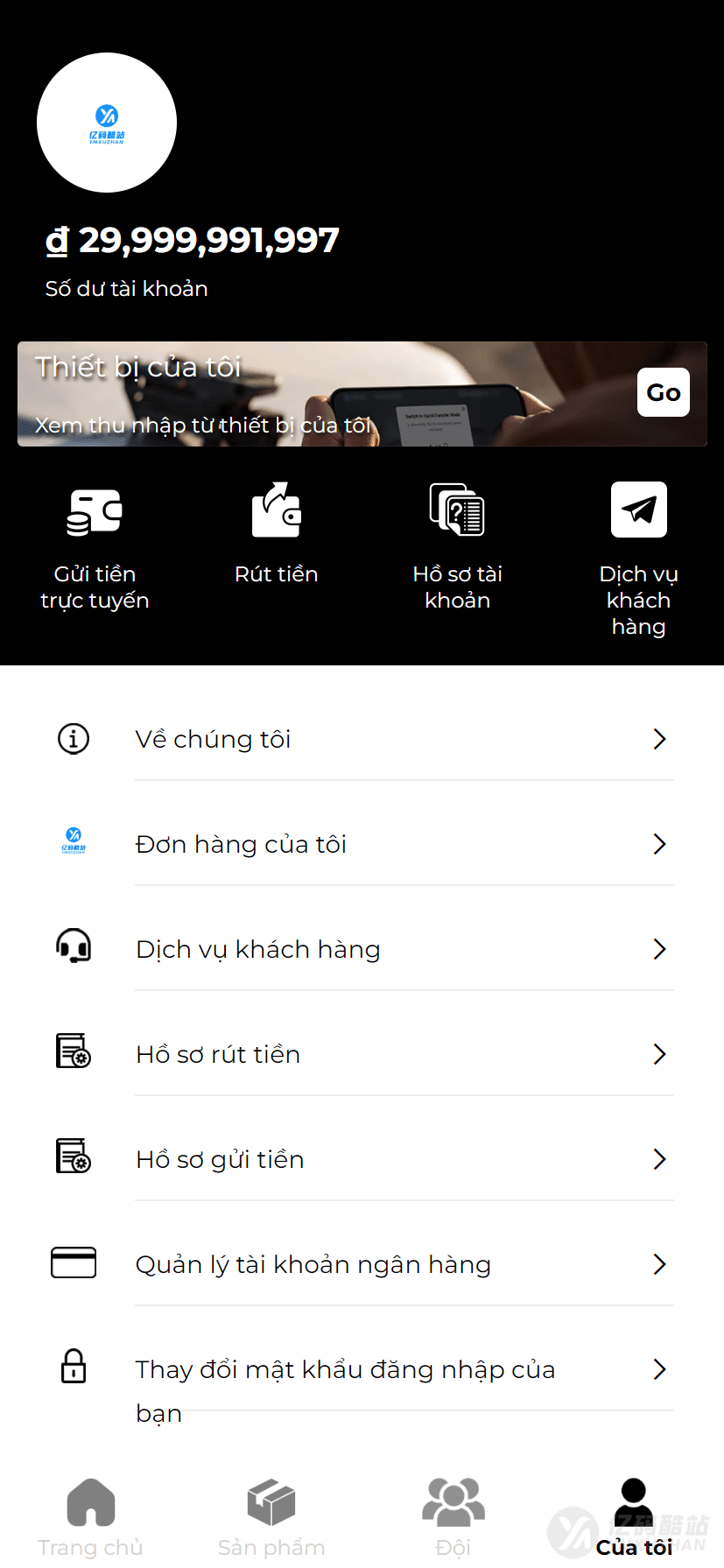724x1568 pixels.
Task: Expand Hồ sơ rút tiền with its chevron
Action: click(x=659, y=1054)
